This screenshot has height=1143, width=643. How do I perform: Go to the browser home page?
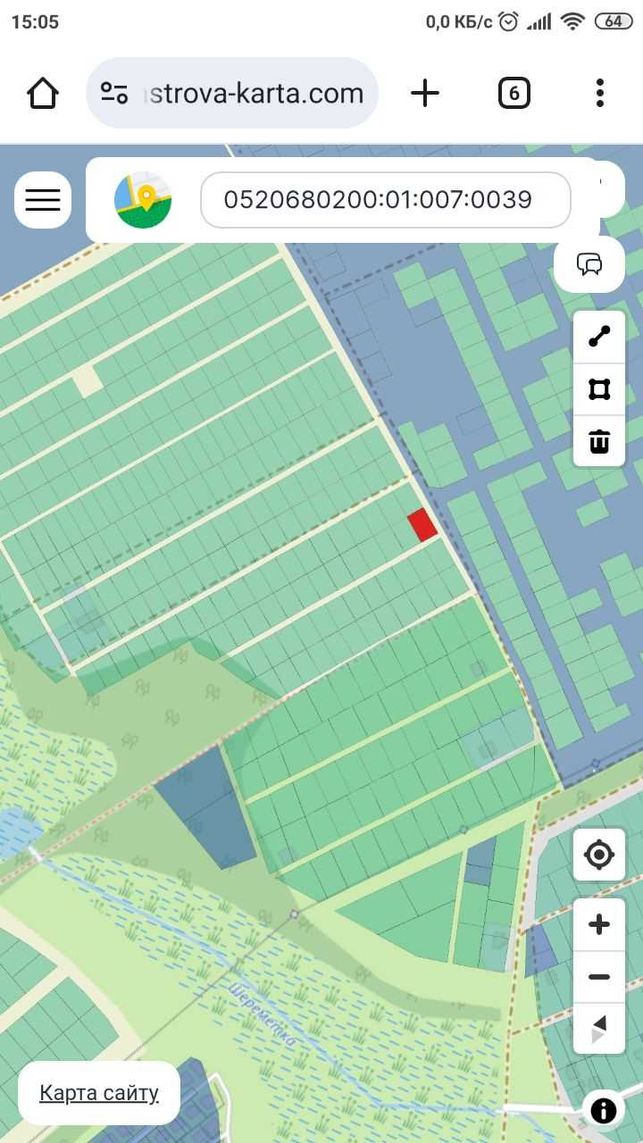pyautogui.click(x=43, y=93)
